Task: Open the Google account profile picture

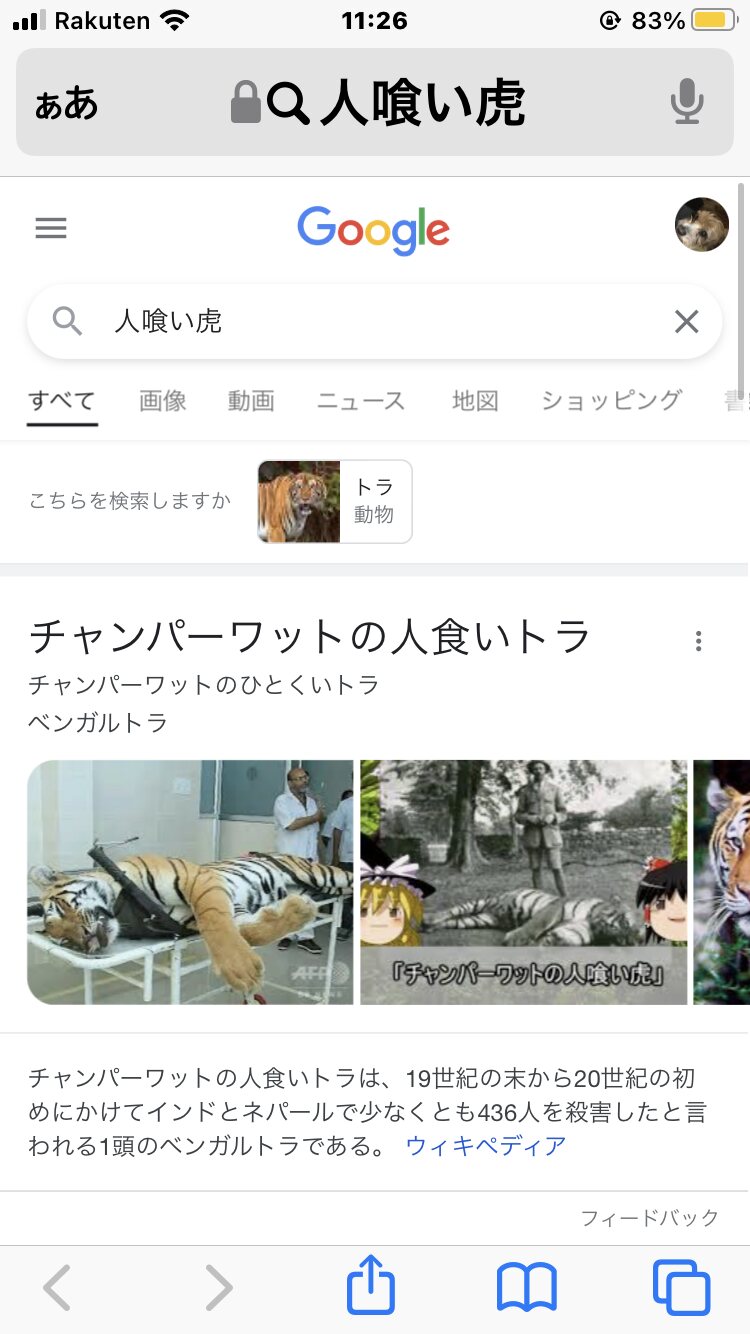Action: click(701, 224)
